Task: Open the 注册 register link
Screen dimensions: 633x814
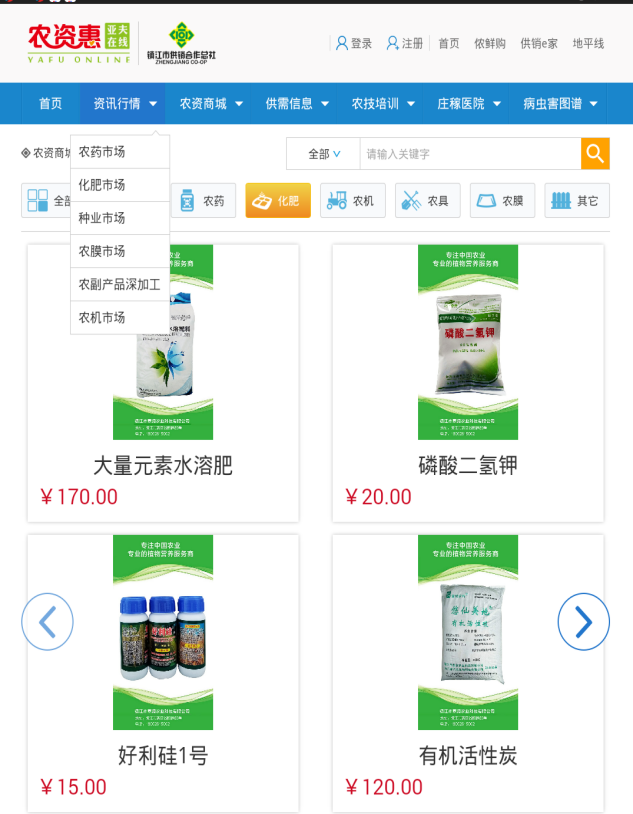Action: 405,44
